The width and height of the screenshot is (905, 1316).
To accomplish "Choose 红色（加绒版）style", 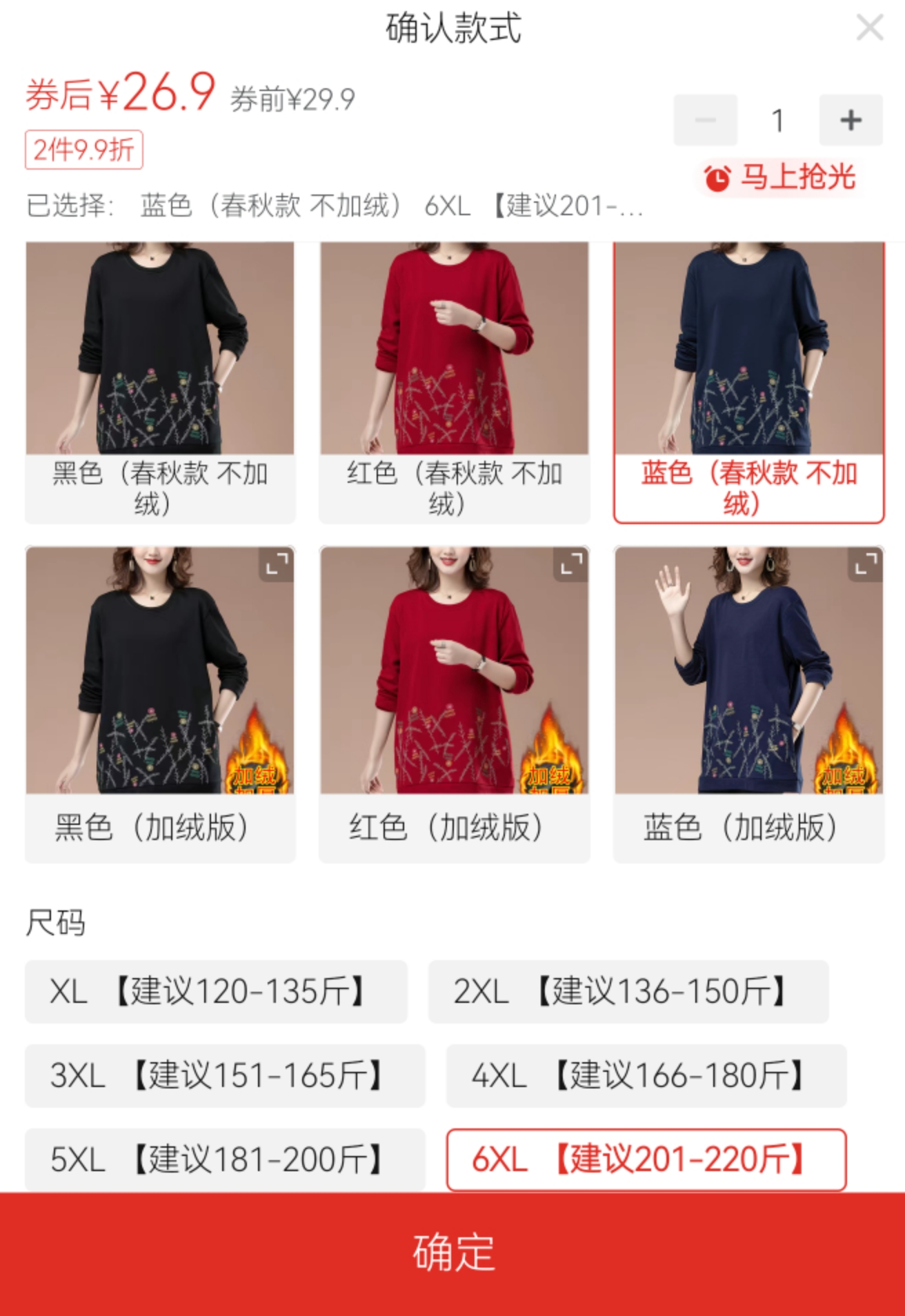I will [x=454, y=704].
